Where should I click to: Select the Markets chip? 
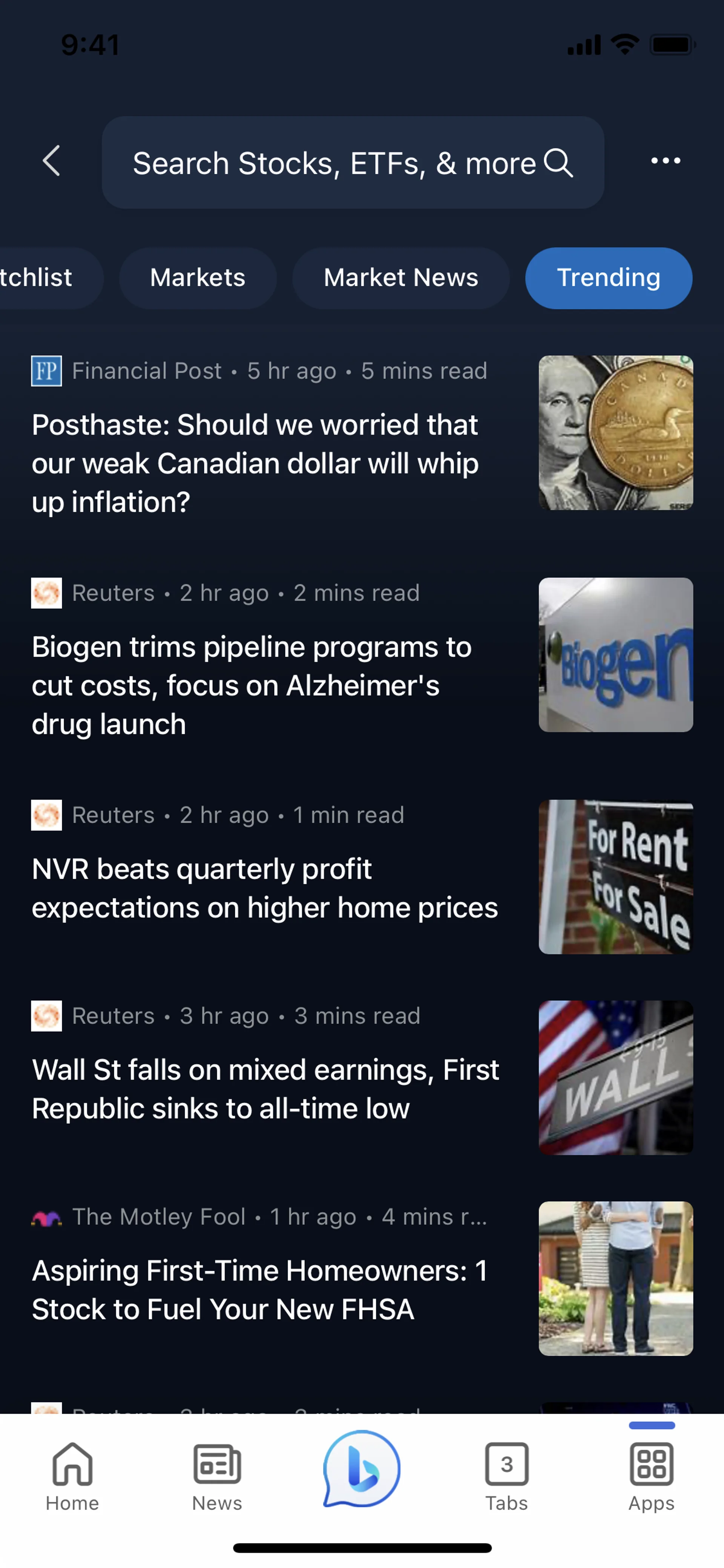click(198, 278)
